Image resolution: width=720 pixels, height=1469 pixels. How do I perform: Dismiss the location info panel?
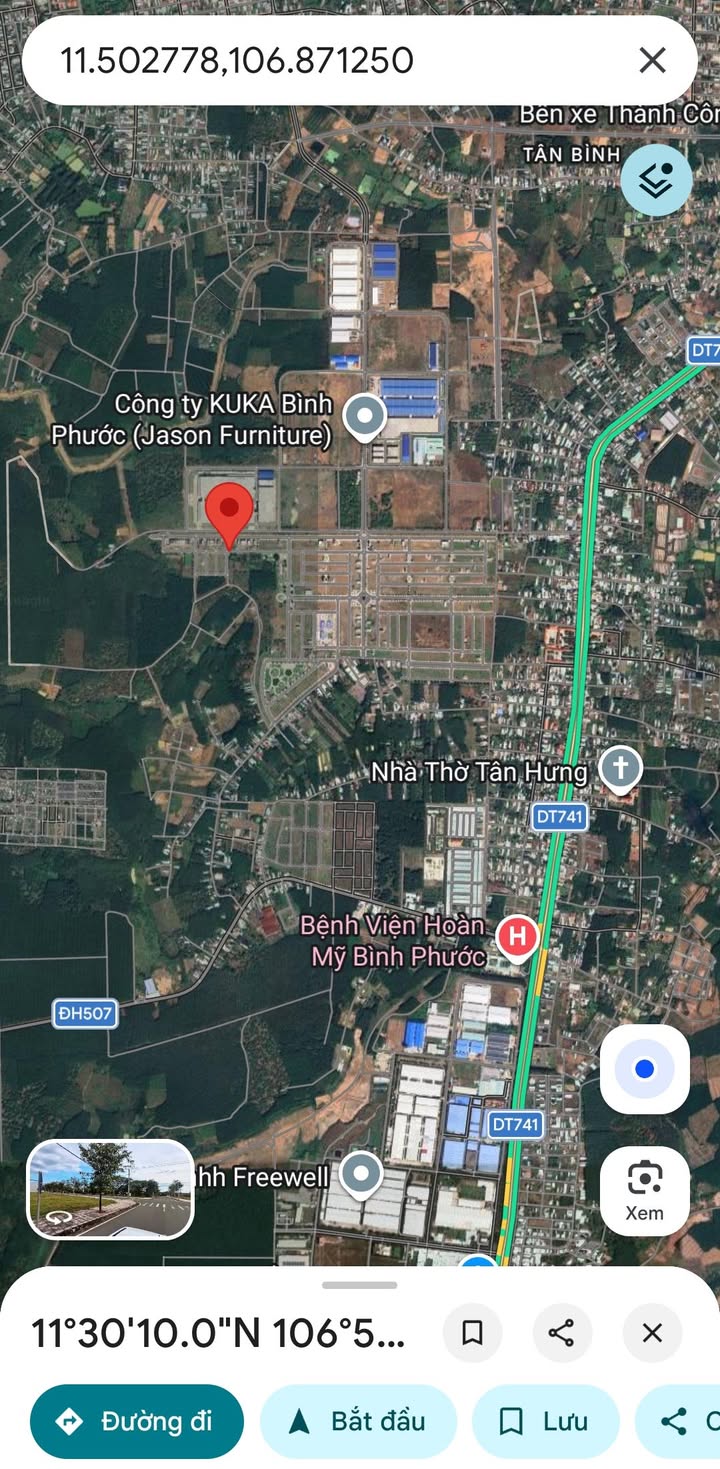[x=652, y=1332]
